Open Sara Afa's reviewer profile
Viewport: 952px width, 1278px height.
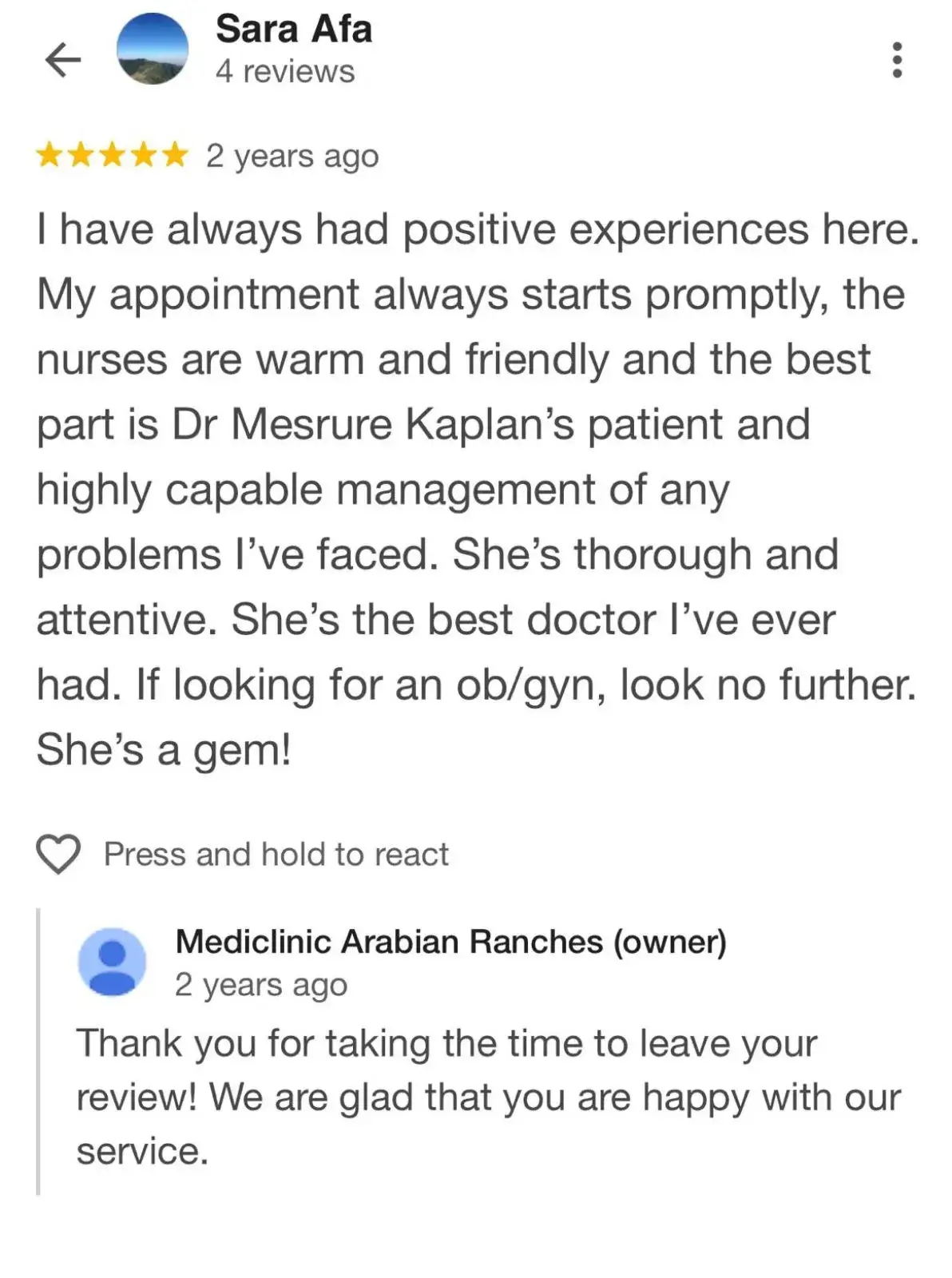pyautogui.click(x=292, y=30)
